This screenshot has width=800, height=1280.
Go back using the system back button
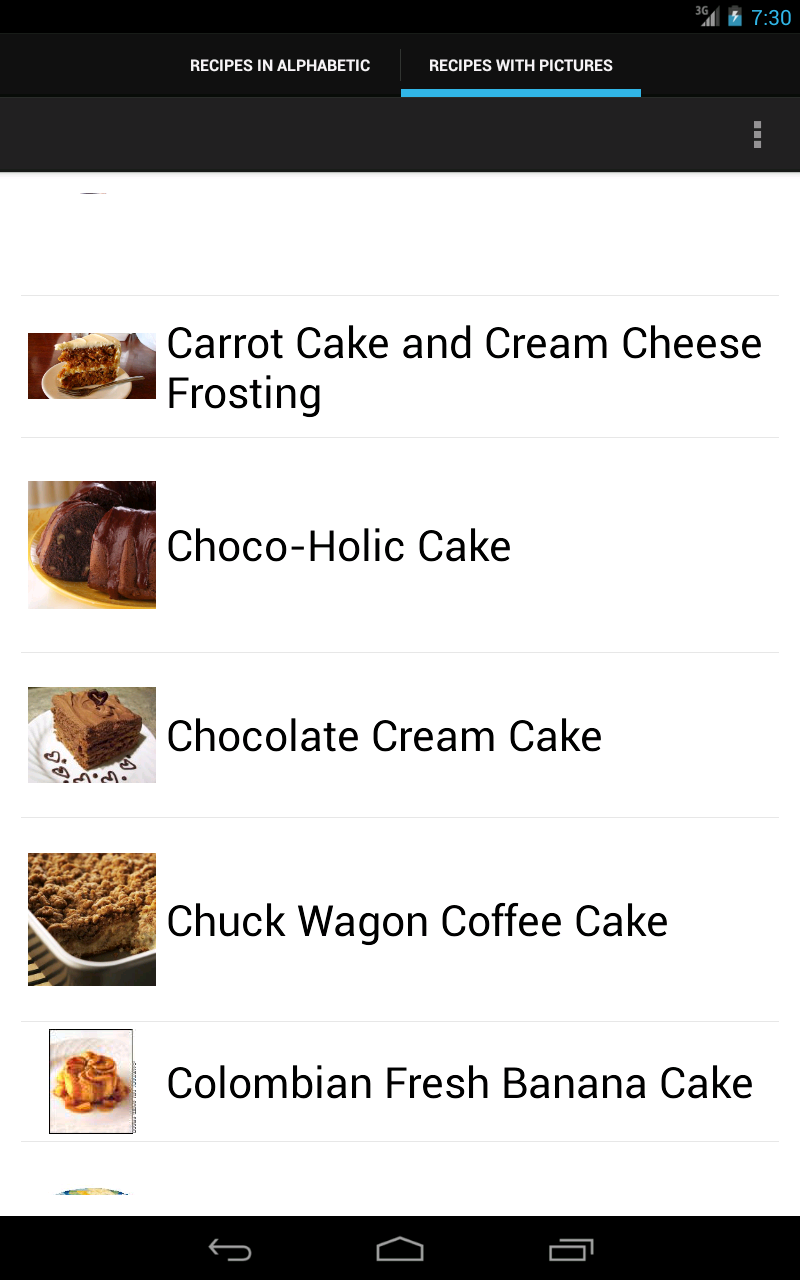pos(229,1249)
